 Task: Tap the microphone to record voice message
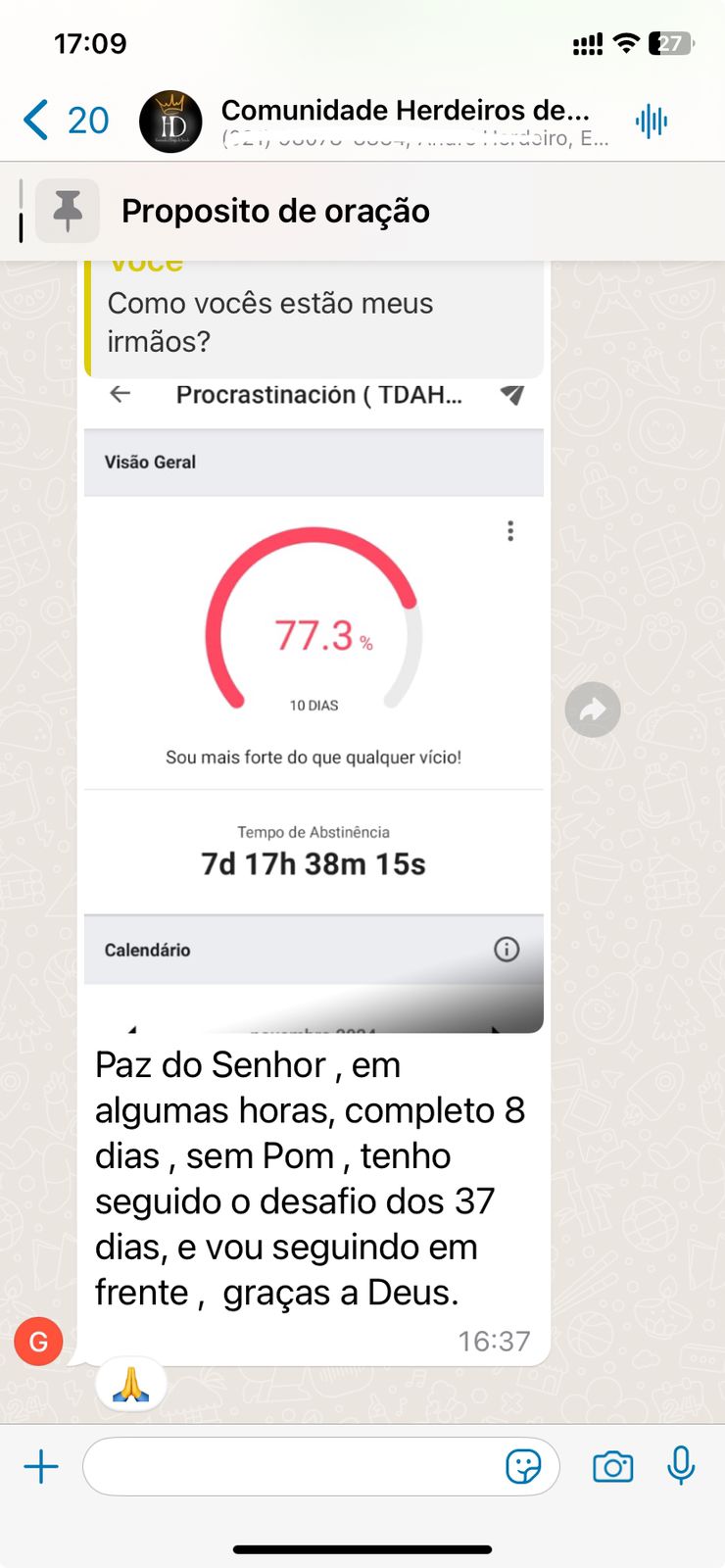(681, 1466)
